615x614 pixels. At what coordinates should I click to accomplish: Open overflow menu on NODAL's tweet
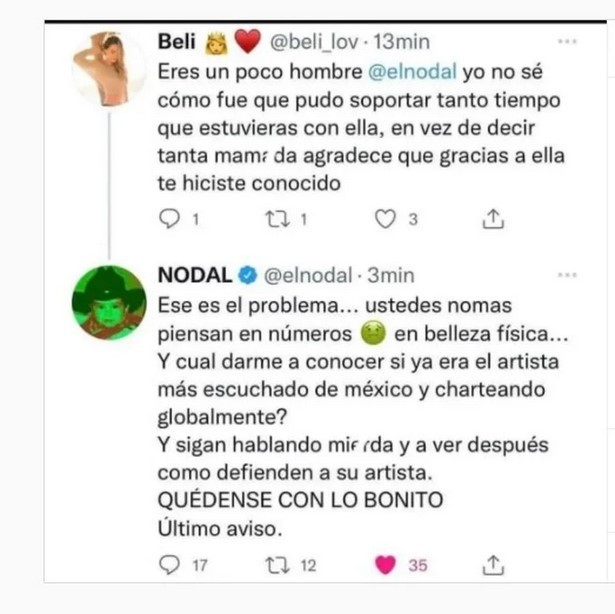(x=567, y=274)
